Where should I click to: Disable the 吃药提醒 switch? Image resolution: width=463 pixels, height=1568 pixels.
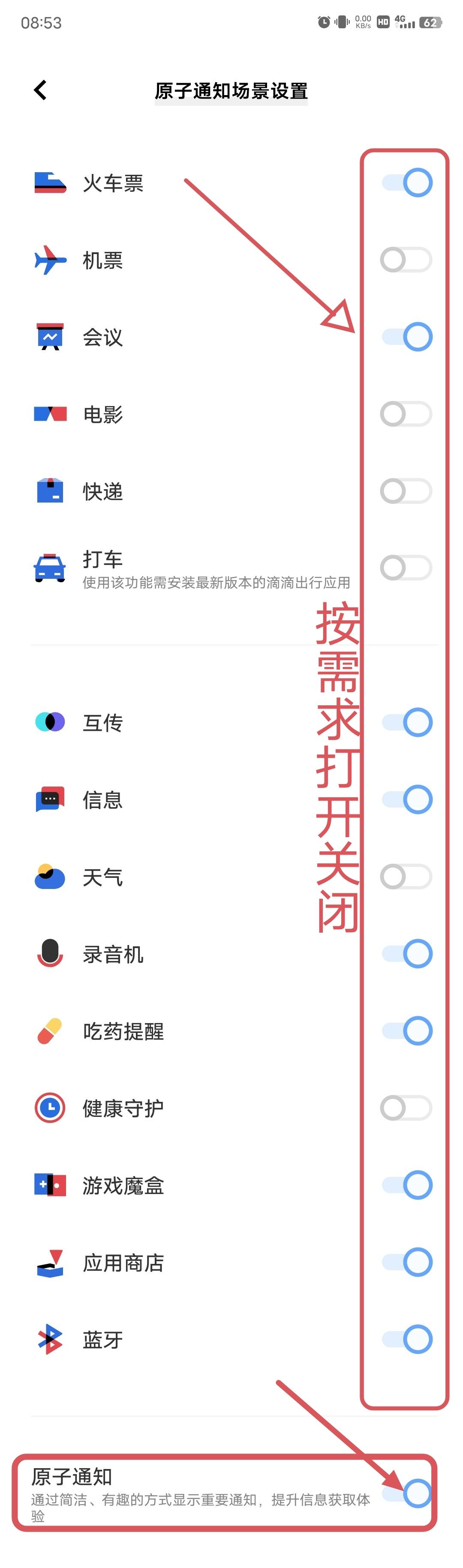tap(406, 1030)
